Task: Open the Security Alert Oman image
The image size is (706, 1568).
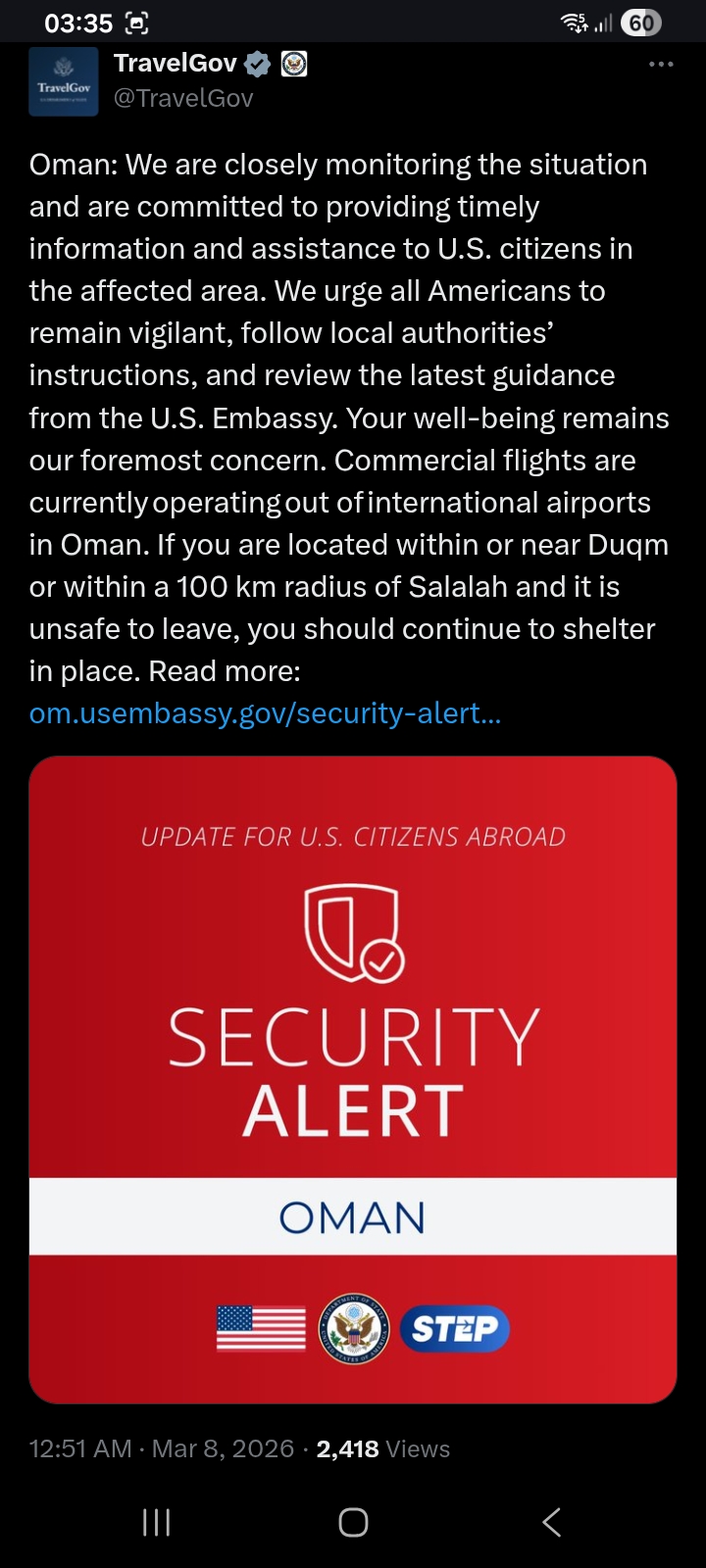Action: [353, 1078]
